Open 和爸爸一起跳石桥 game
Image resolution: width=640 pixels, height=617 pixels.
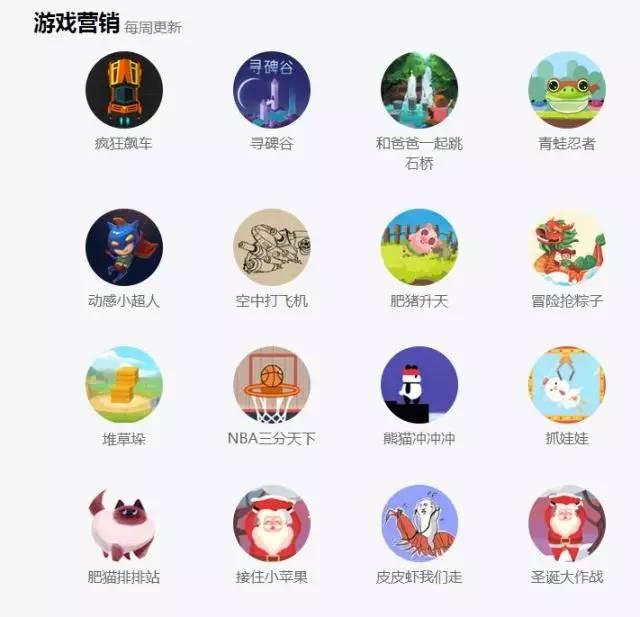pyautogui.click(x=419, y=90)
